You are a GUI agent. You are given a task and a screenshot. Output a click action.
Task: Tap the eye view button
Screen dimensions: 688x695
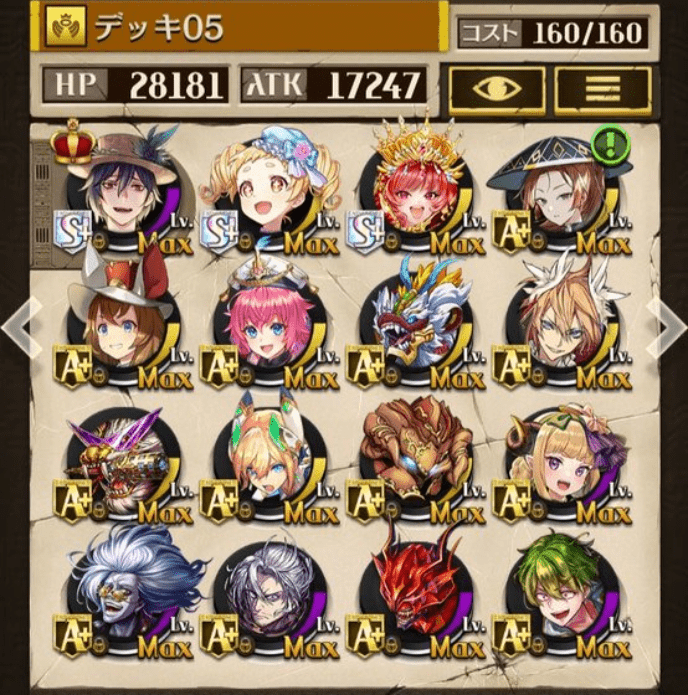point(497,88)
